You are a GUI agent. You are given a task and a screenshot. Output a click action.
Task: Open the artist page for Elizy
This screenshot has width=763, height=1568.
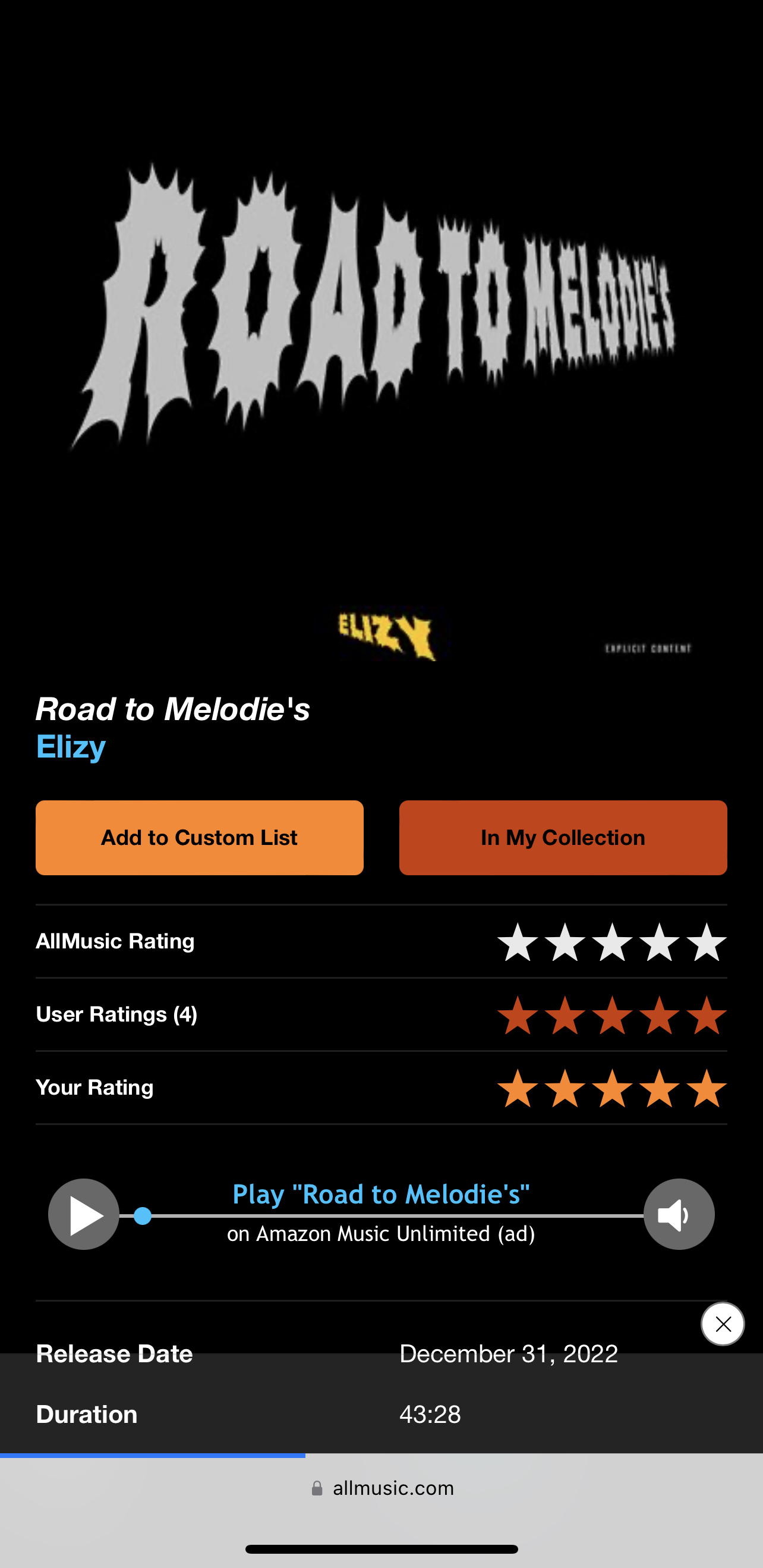click(71, 747)
